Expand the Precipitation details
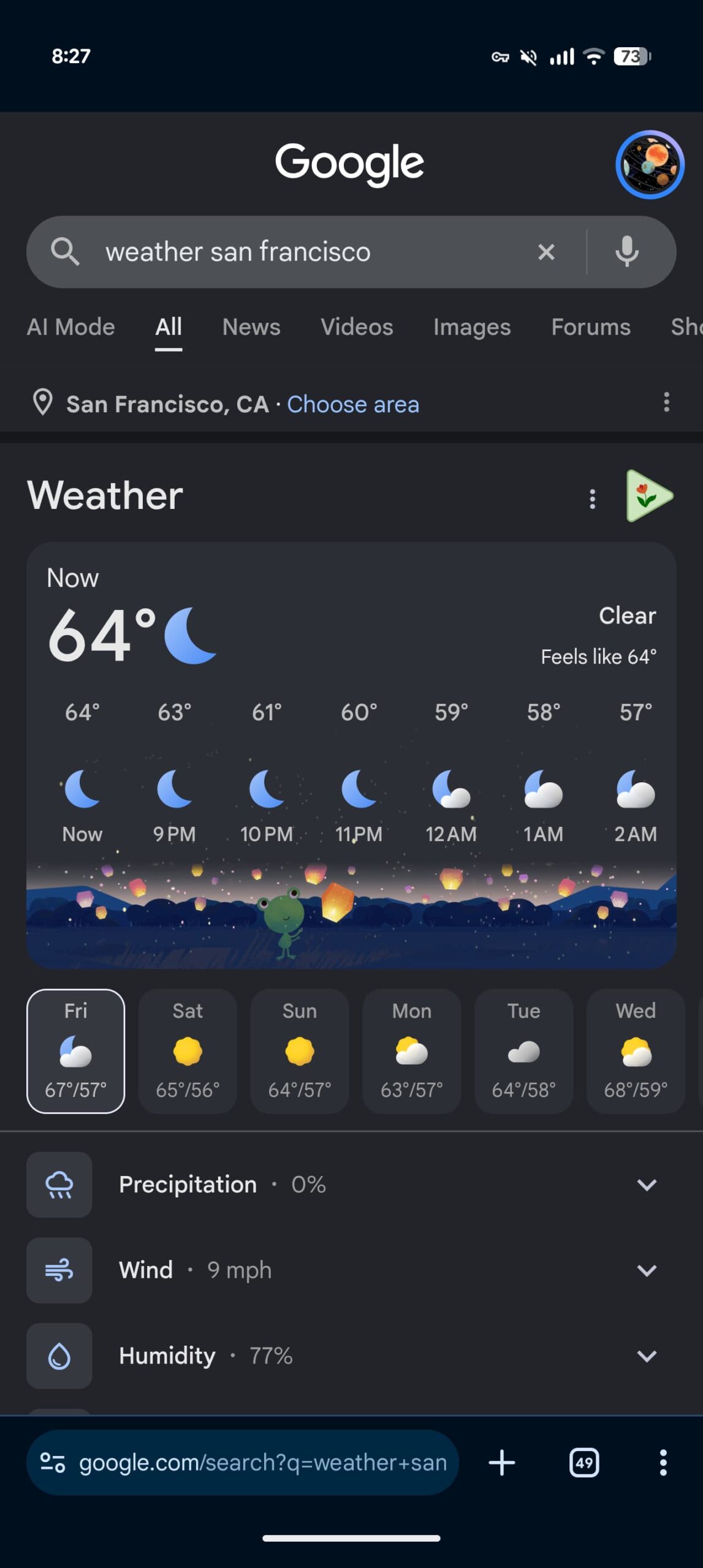Viewport: 703px width, 1568px height. tap(351, 1184)
